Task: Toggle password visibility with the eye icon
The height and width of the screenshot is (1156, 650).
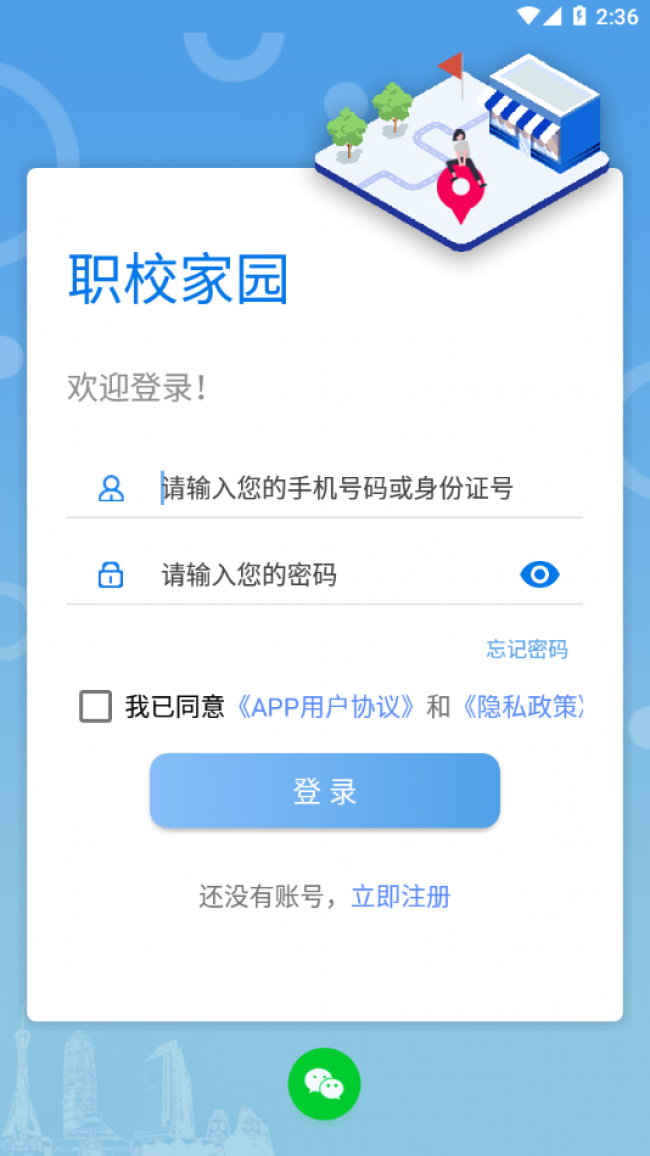Action: (x=540, y=574)
